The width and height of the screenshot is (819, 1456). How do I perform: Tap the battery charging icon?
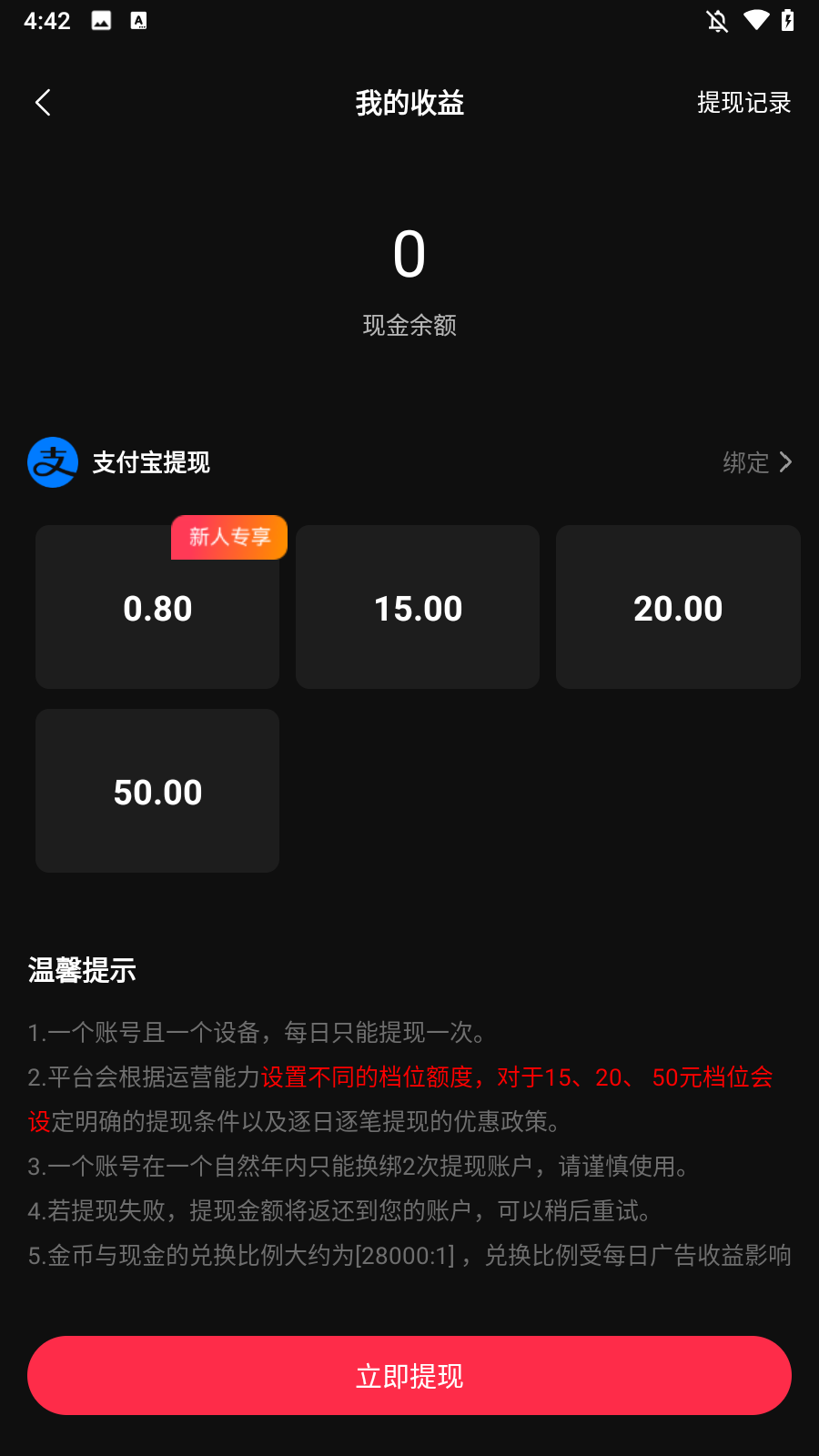pyautogui.click(x=788, y=20)
